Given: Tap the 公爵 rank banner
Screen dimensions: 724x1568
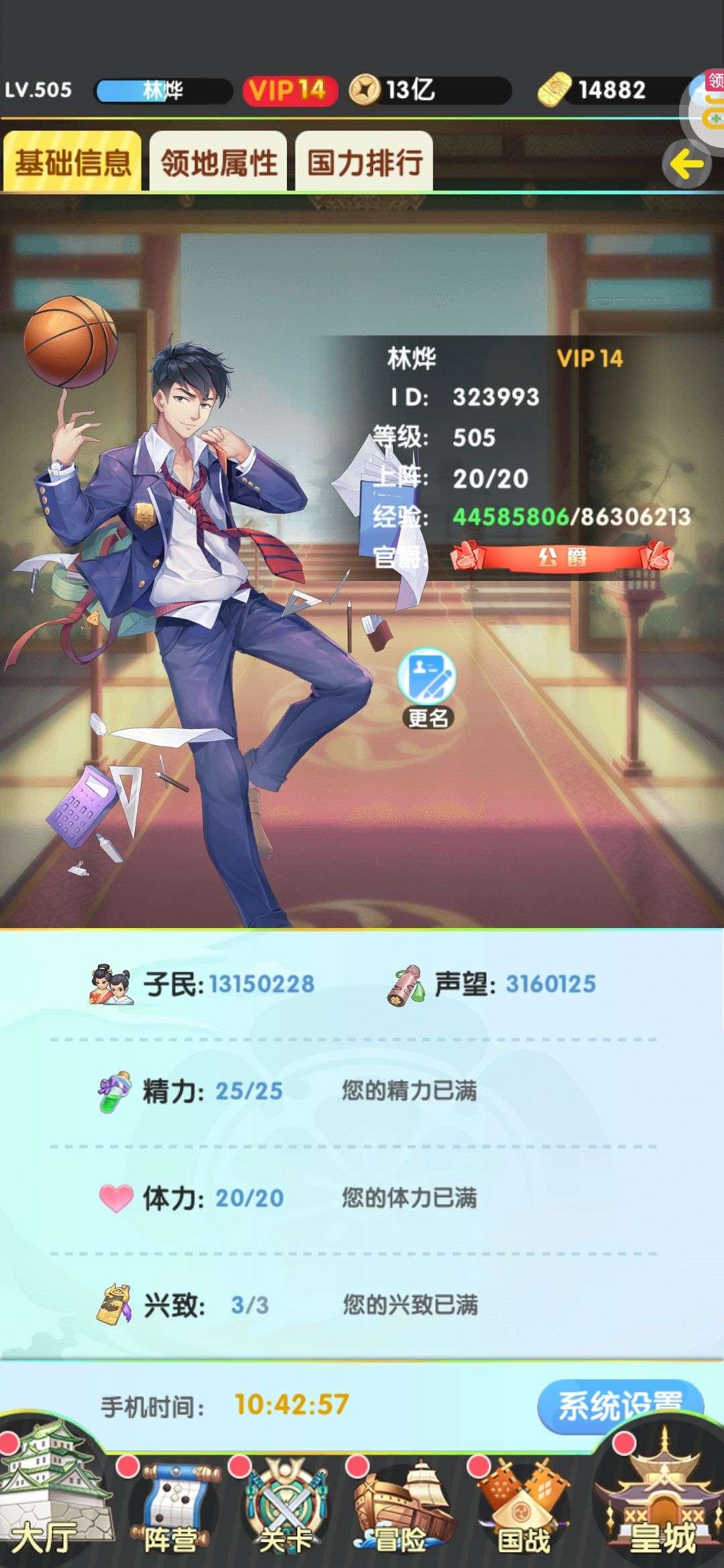Looking at the screenshot, I should (x=562, y=557).
